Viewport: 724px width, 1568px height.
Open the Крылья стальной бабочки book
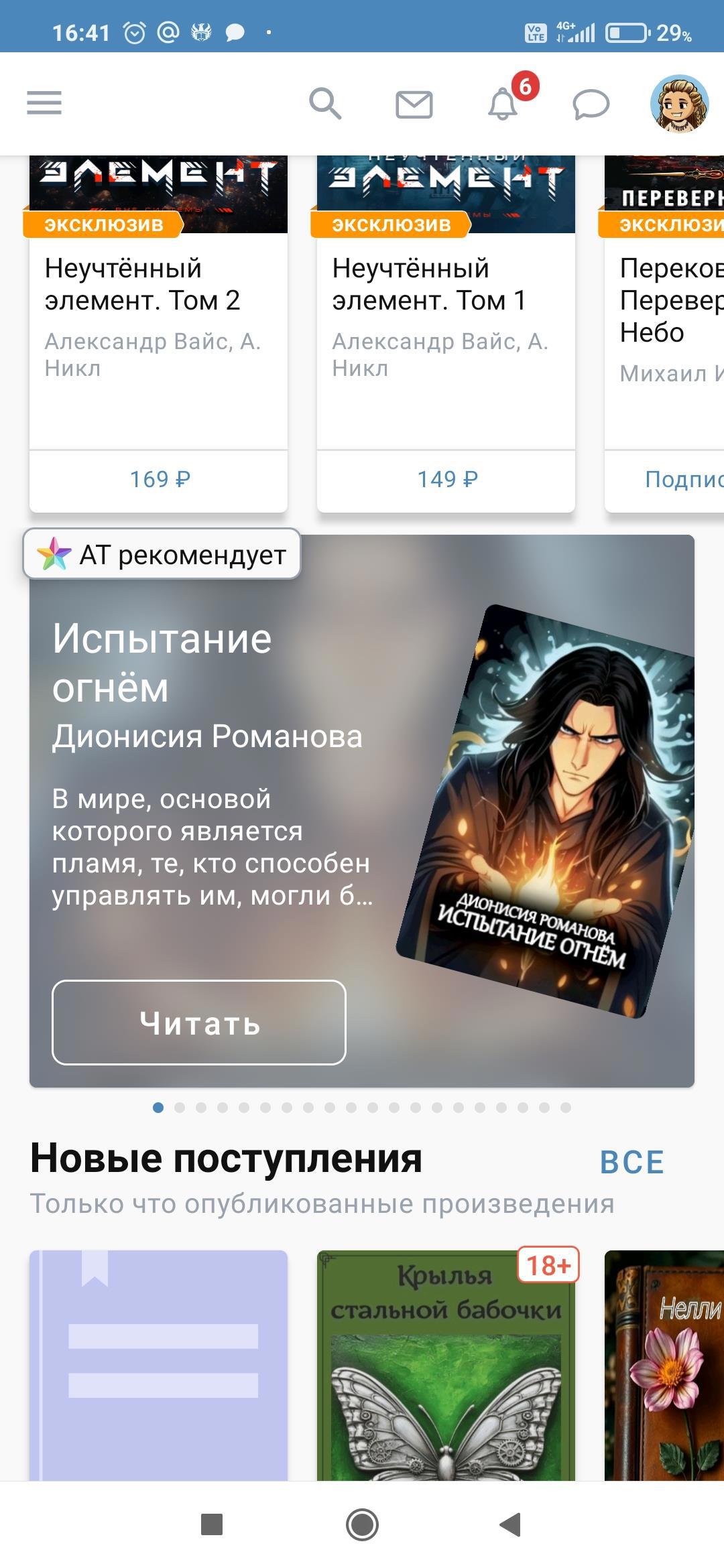446,1367
